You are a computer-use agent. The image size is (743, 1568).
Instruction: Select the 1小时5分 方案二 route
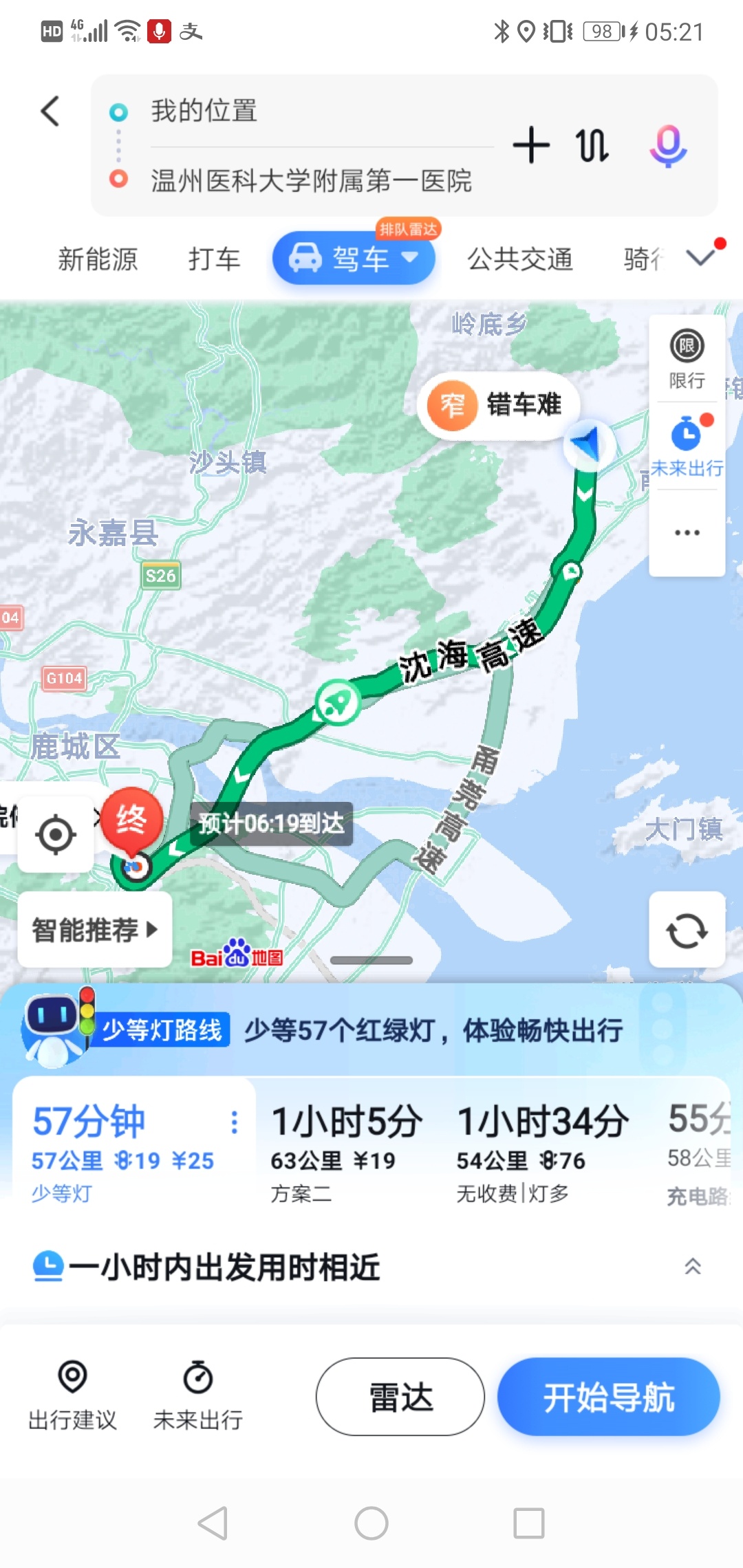click(x=346, y=1148)
